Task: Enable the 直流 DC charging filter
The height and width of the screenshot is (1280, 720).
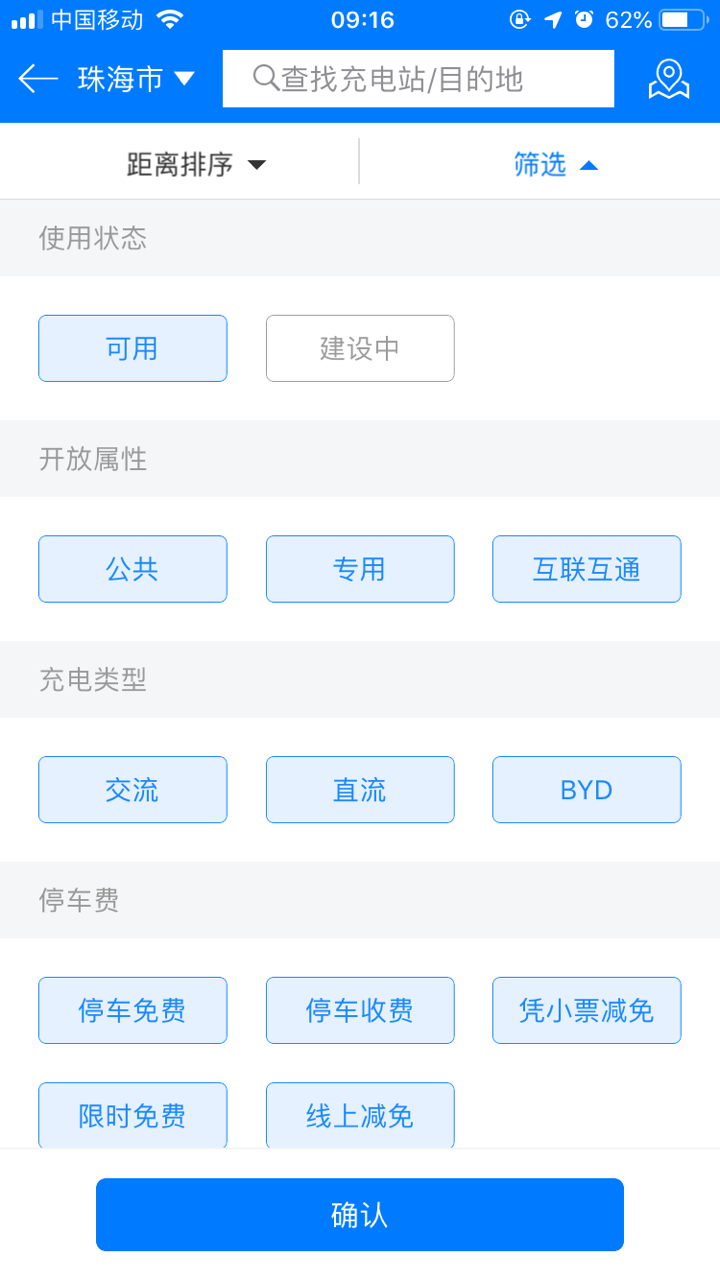Action: point(360,789)
